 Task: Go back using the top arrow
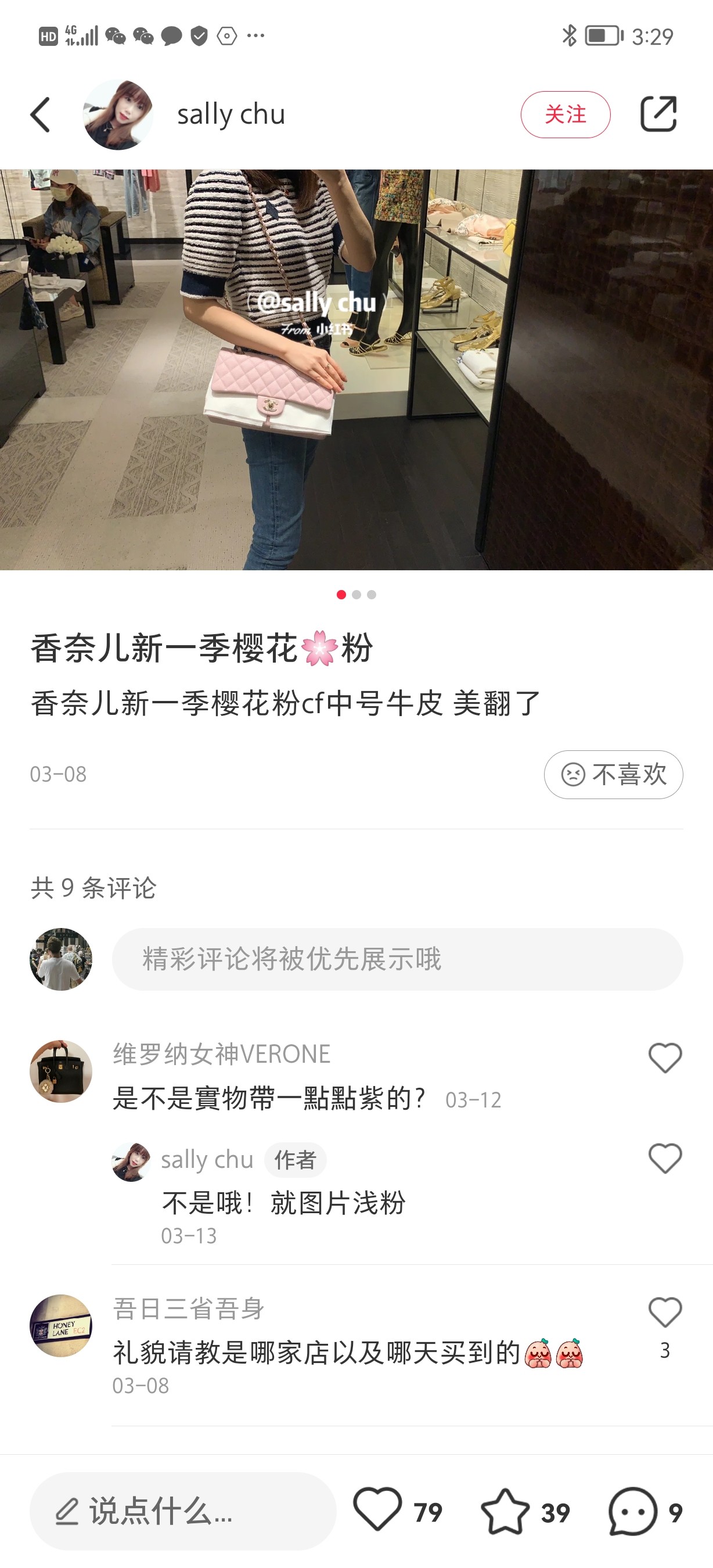point(40,114)
